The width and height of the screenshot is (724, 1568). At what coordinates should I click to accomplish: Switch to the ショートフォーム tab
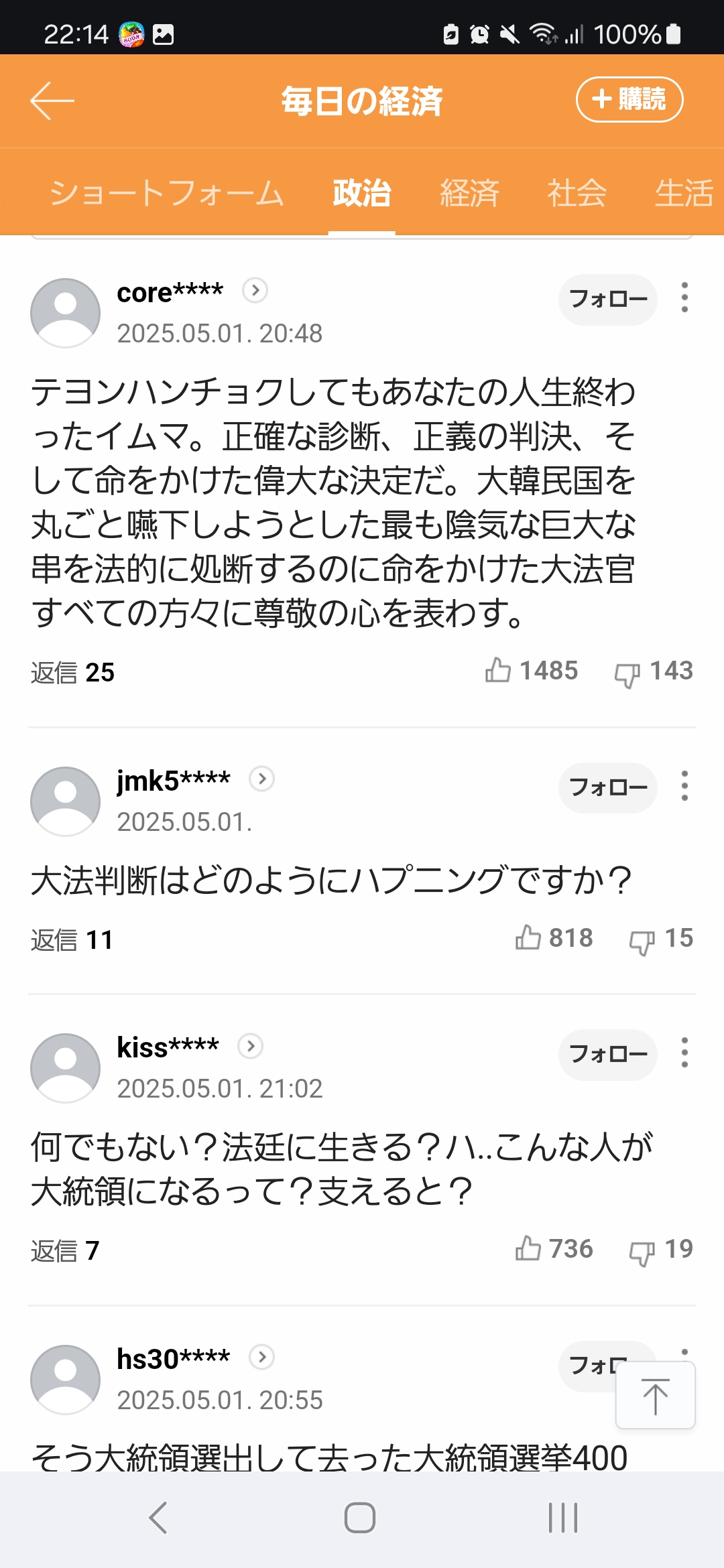point(166,193)
